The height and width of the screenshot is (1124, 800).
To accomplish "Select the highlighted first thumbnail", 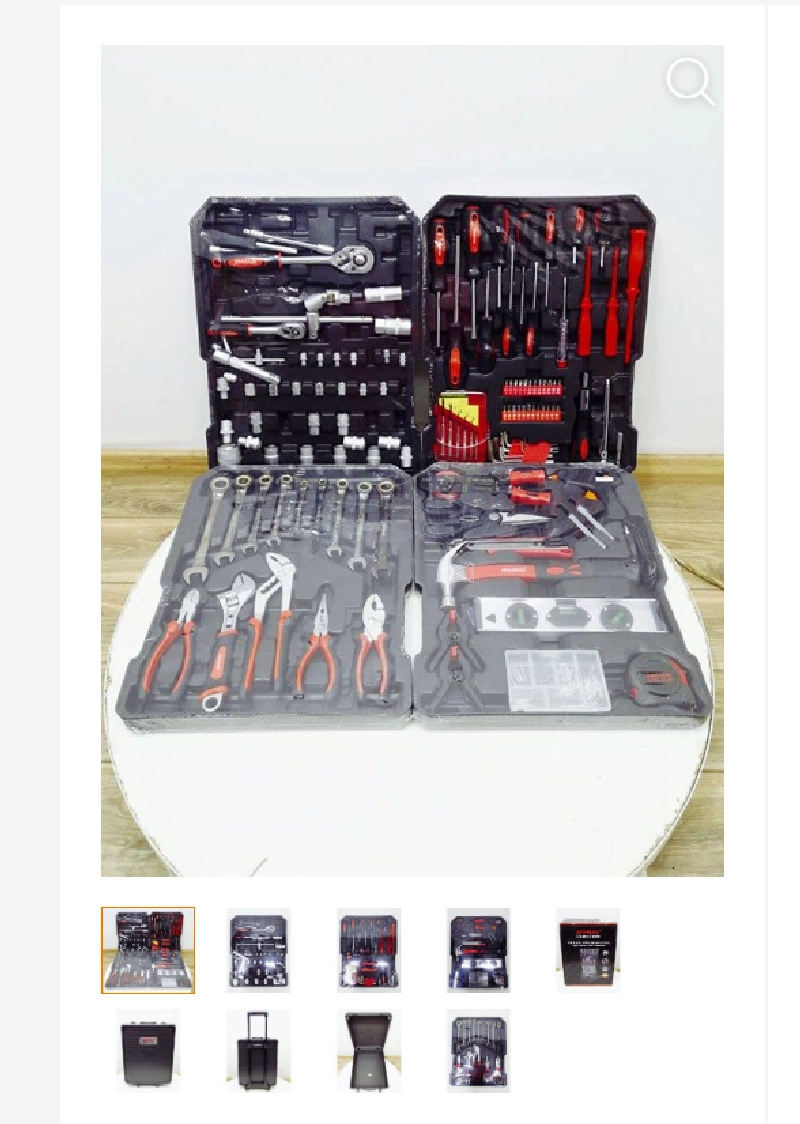I will [x=148, y=950].
